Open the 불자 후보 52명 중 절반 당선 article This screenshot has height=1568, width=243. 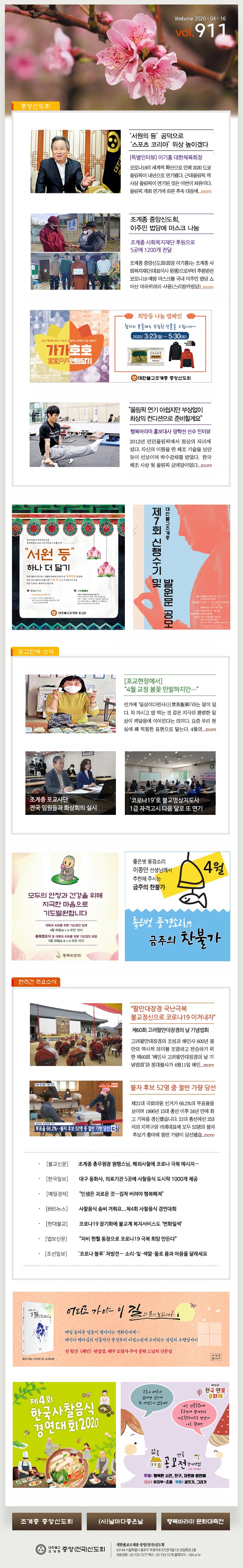click(173, 1087)
